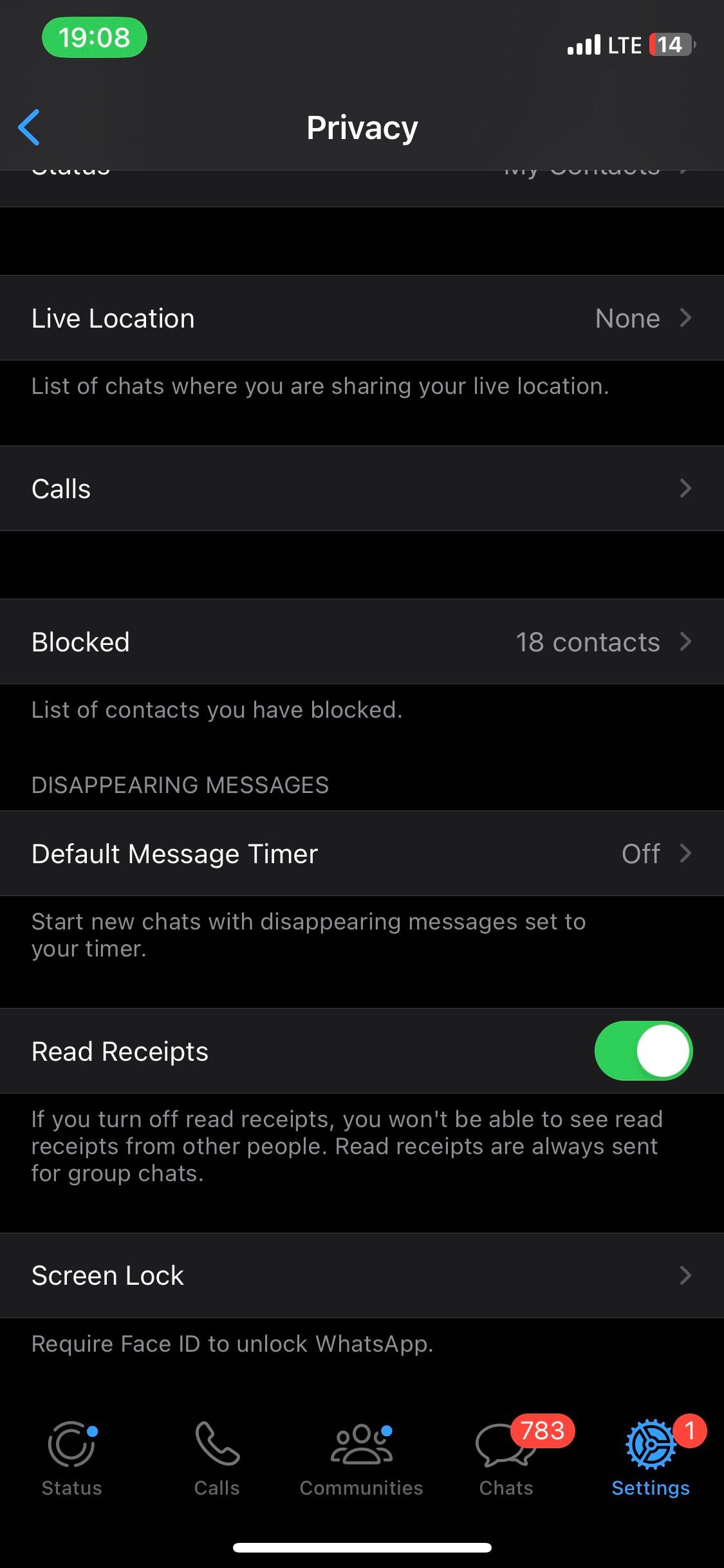Go back from the Privacy screen

pos(30,127)
